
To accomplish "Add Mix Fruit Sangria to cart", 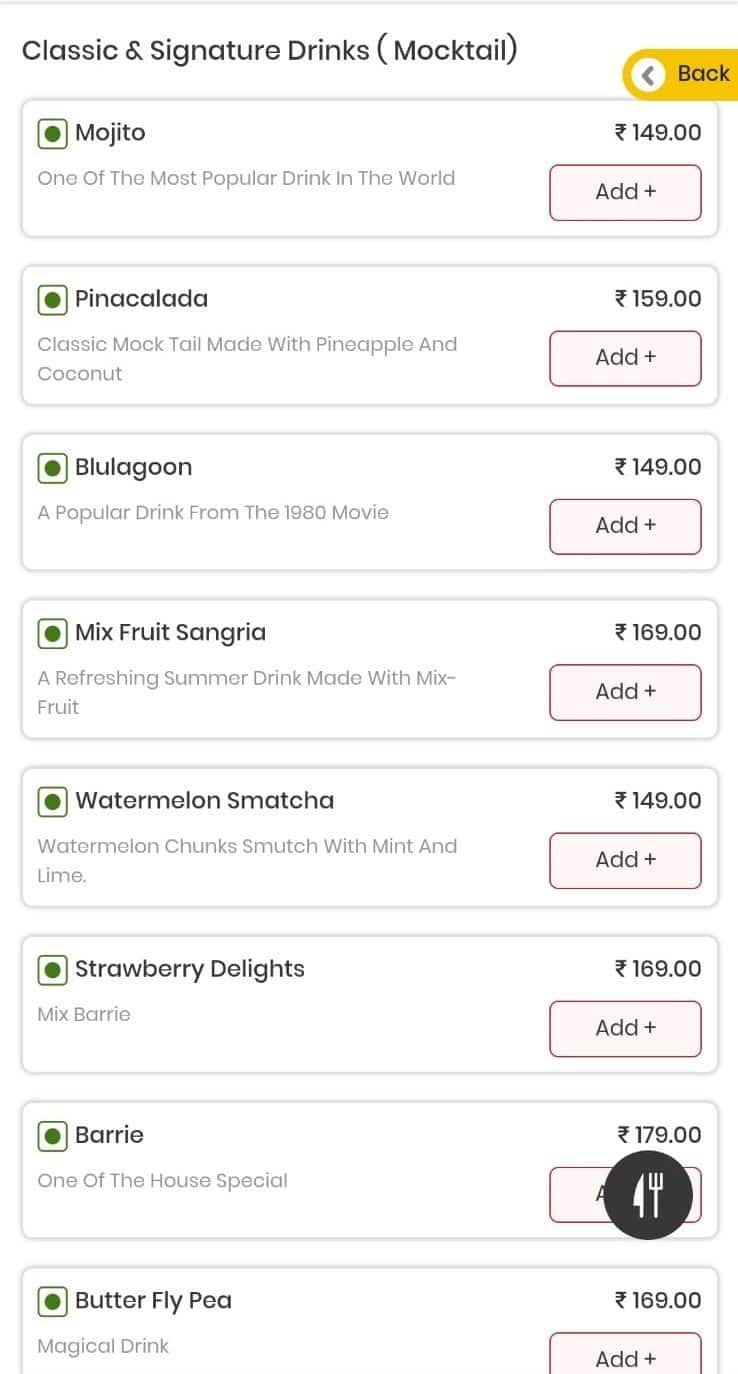I will tap(625, 692).
